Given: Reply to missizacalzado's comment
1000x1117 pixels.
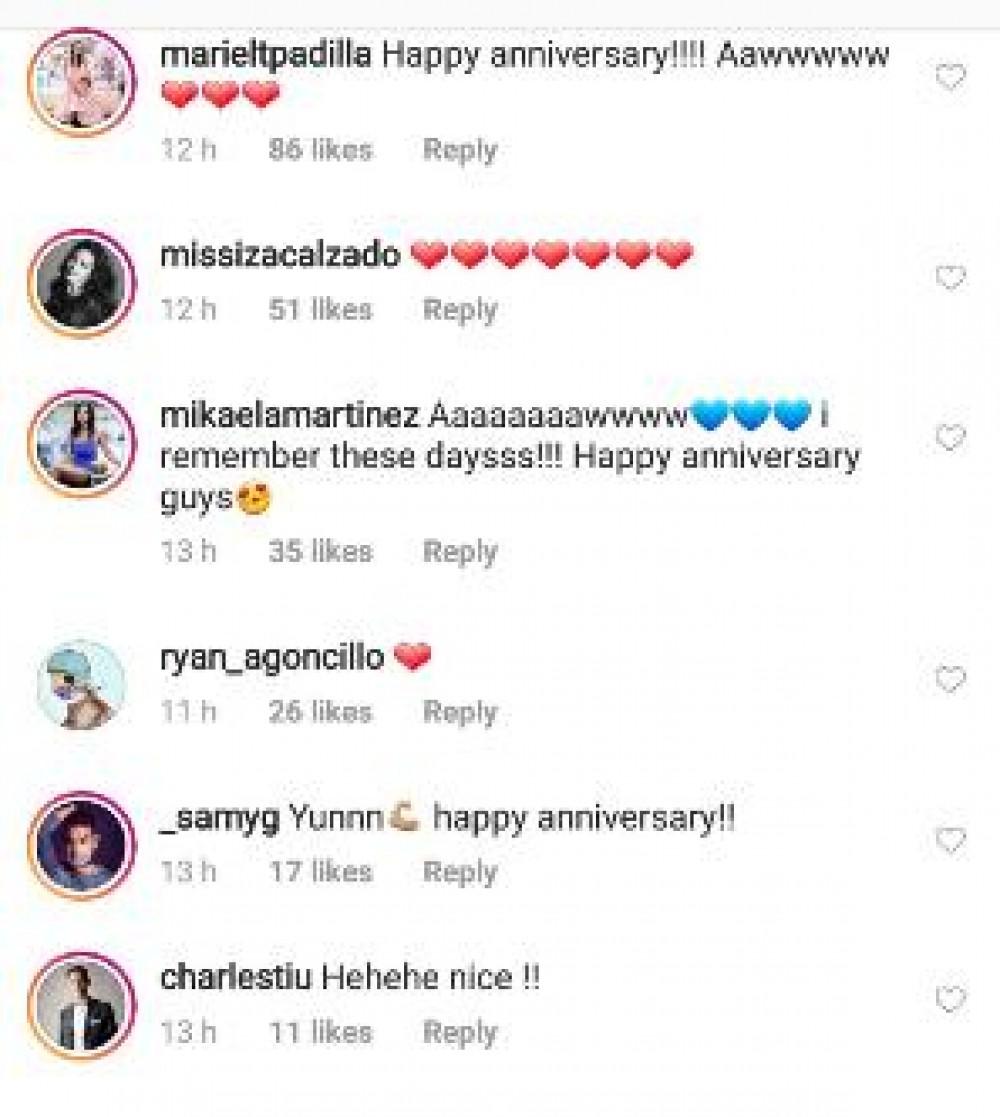Looking at the screenshot, I should 460,310.
